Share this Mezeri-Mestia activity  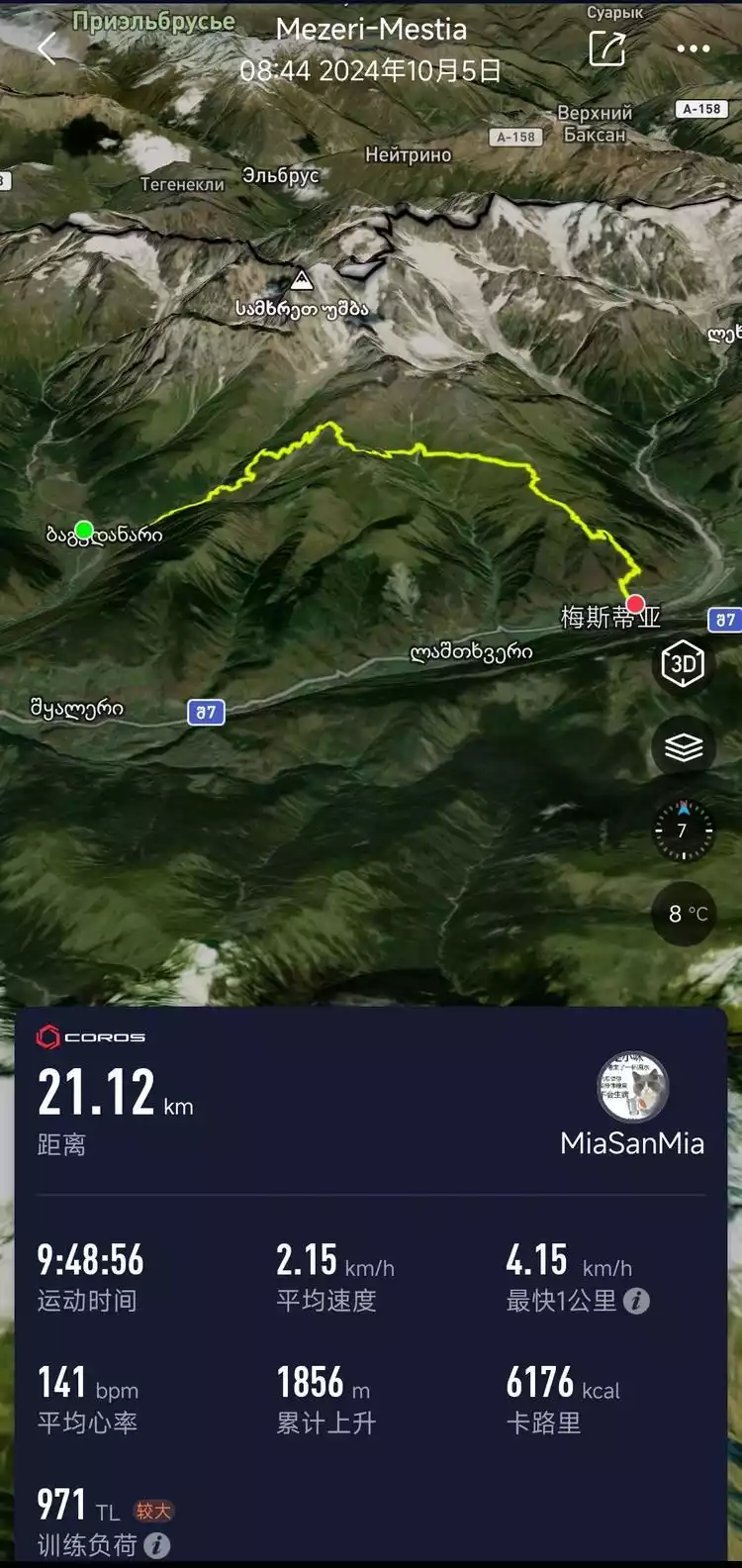pos(607,48)
